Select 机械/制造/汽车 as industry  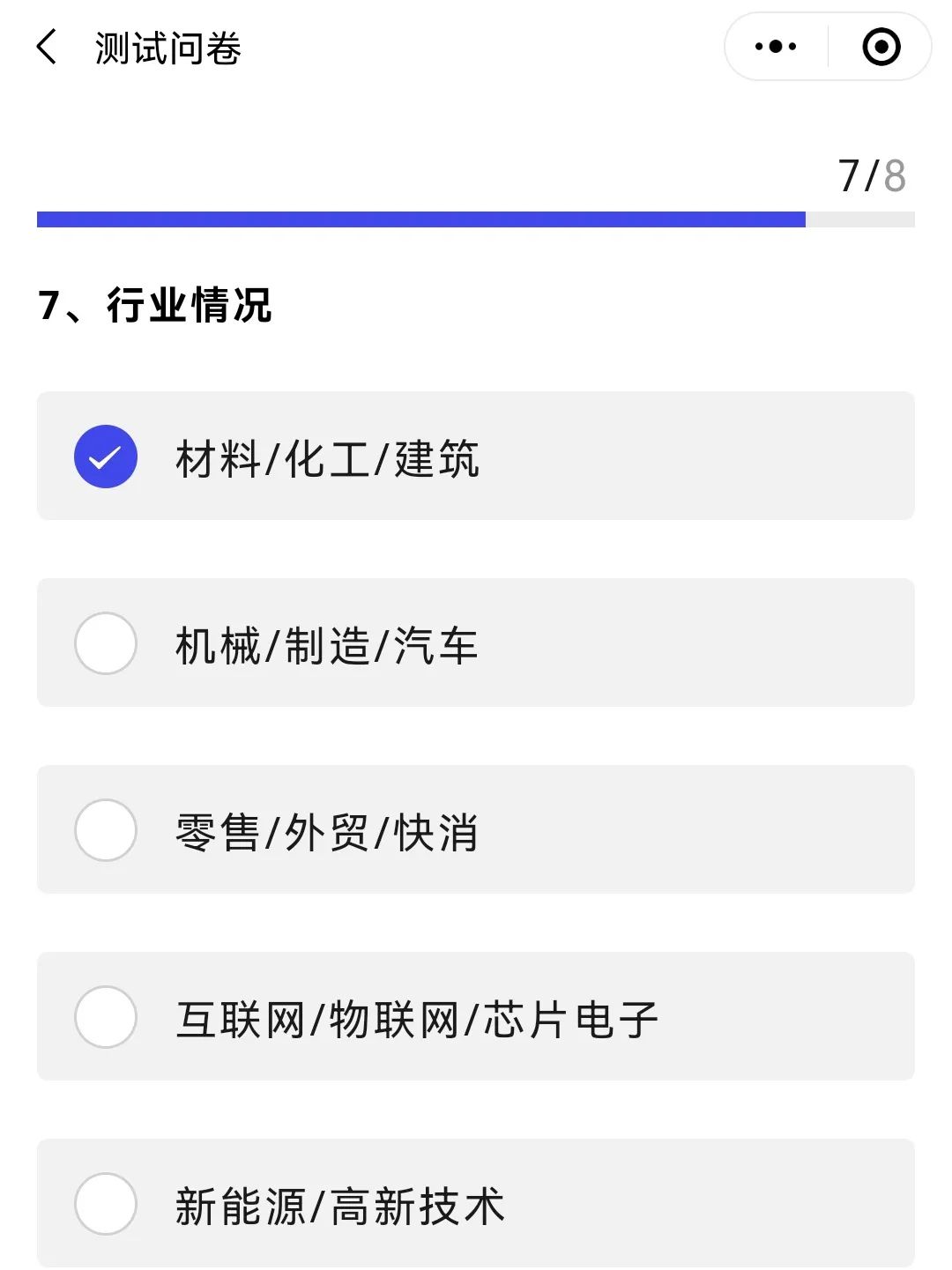click(x=106, y=643)
